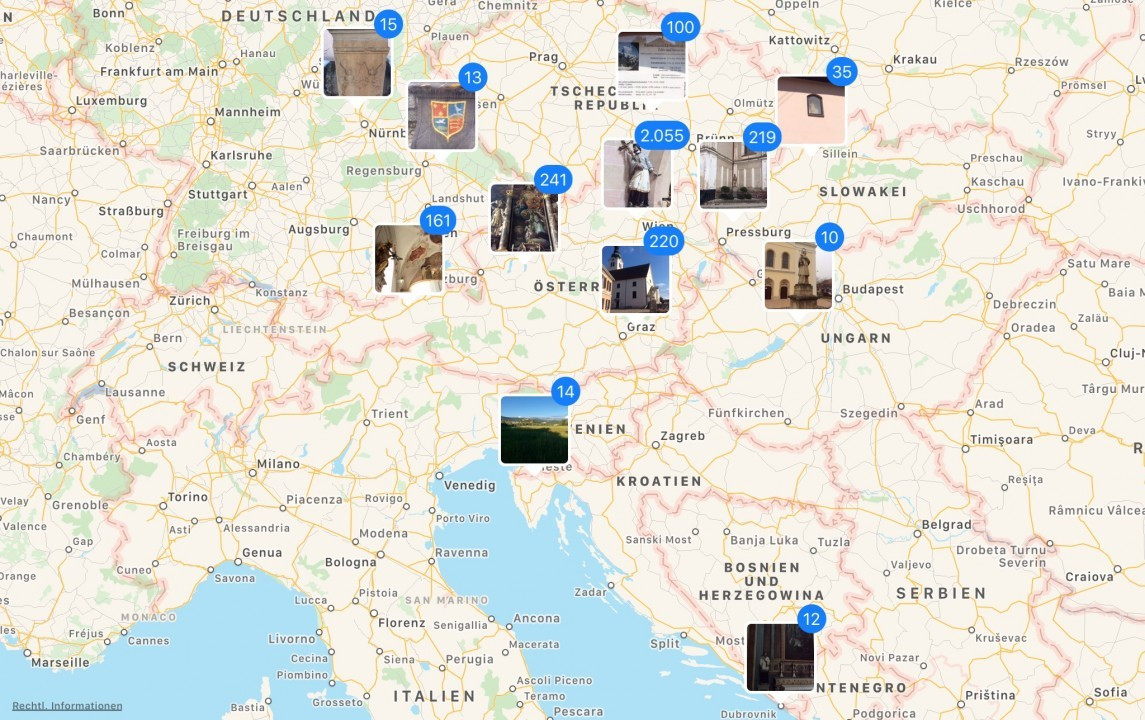
Task: Open the photo cluster with 14 items
Action: 534,430
